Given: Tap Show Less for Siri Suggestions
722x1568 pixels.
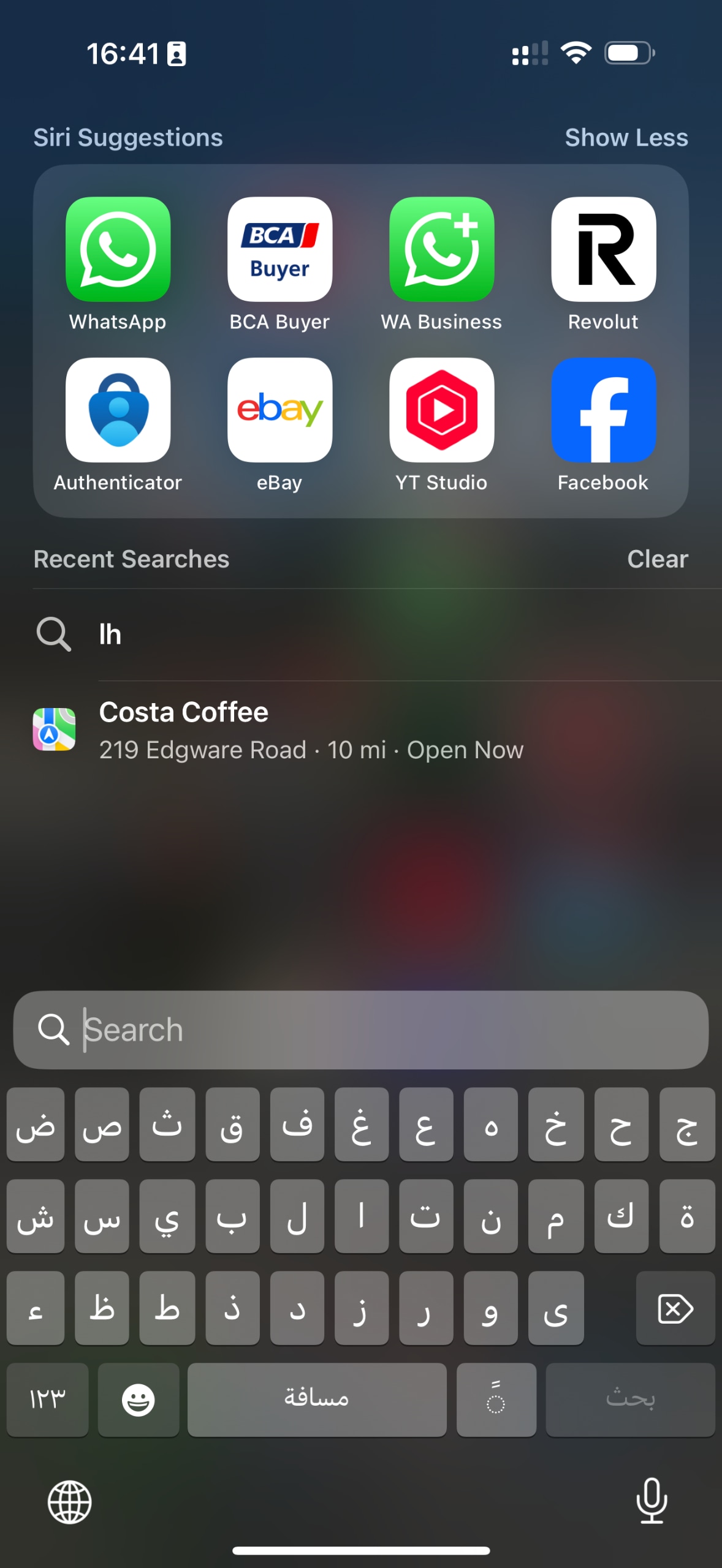Looking at the screenshot, I should coord(626,138).
